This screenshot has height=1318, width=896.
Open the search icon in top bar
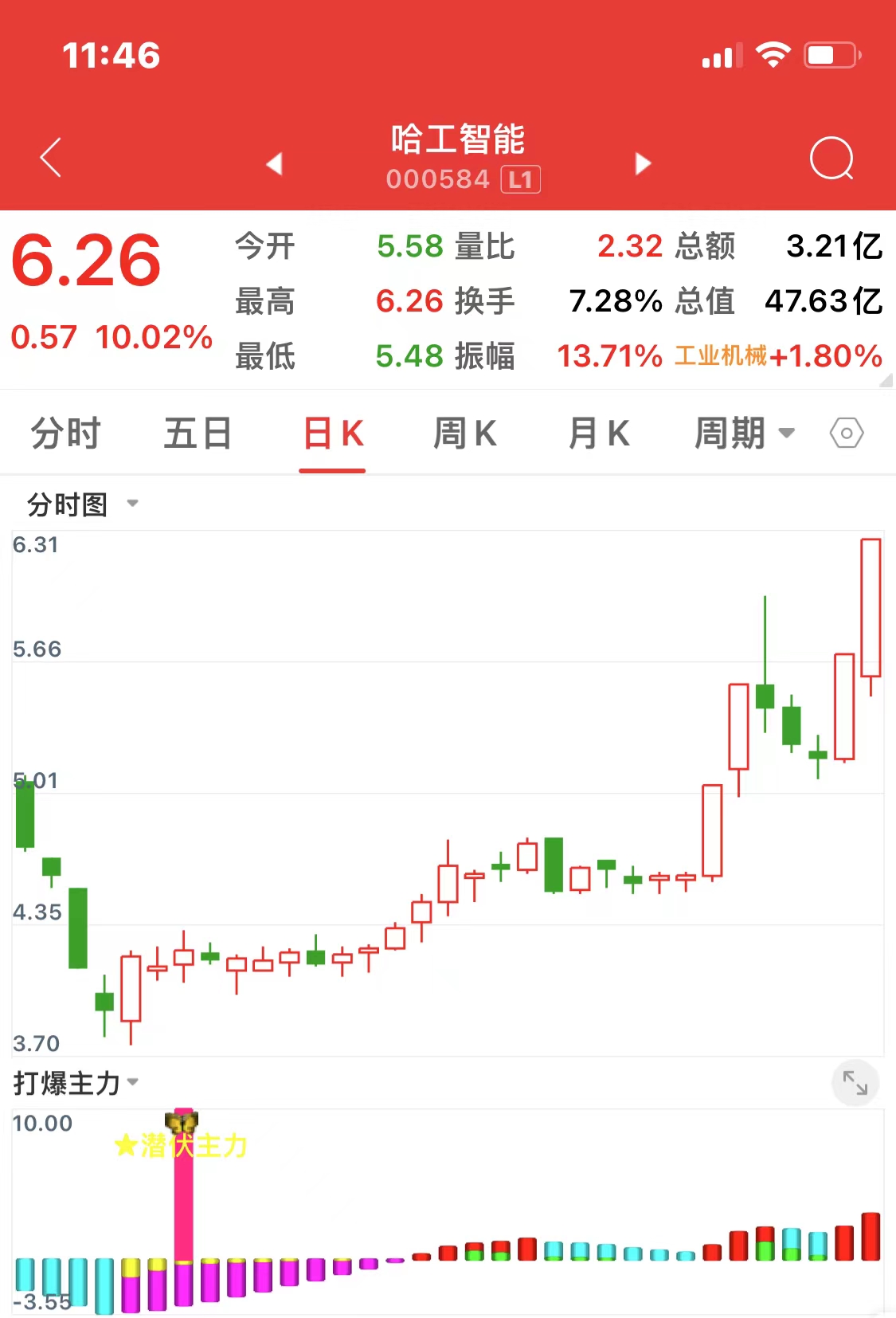coord(831,159)
